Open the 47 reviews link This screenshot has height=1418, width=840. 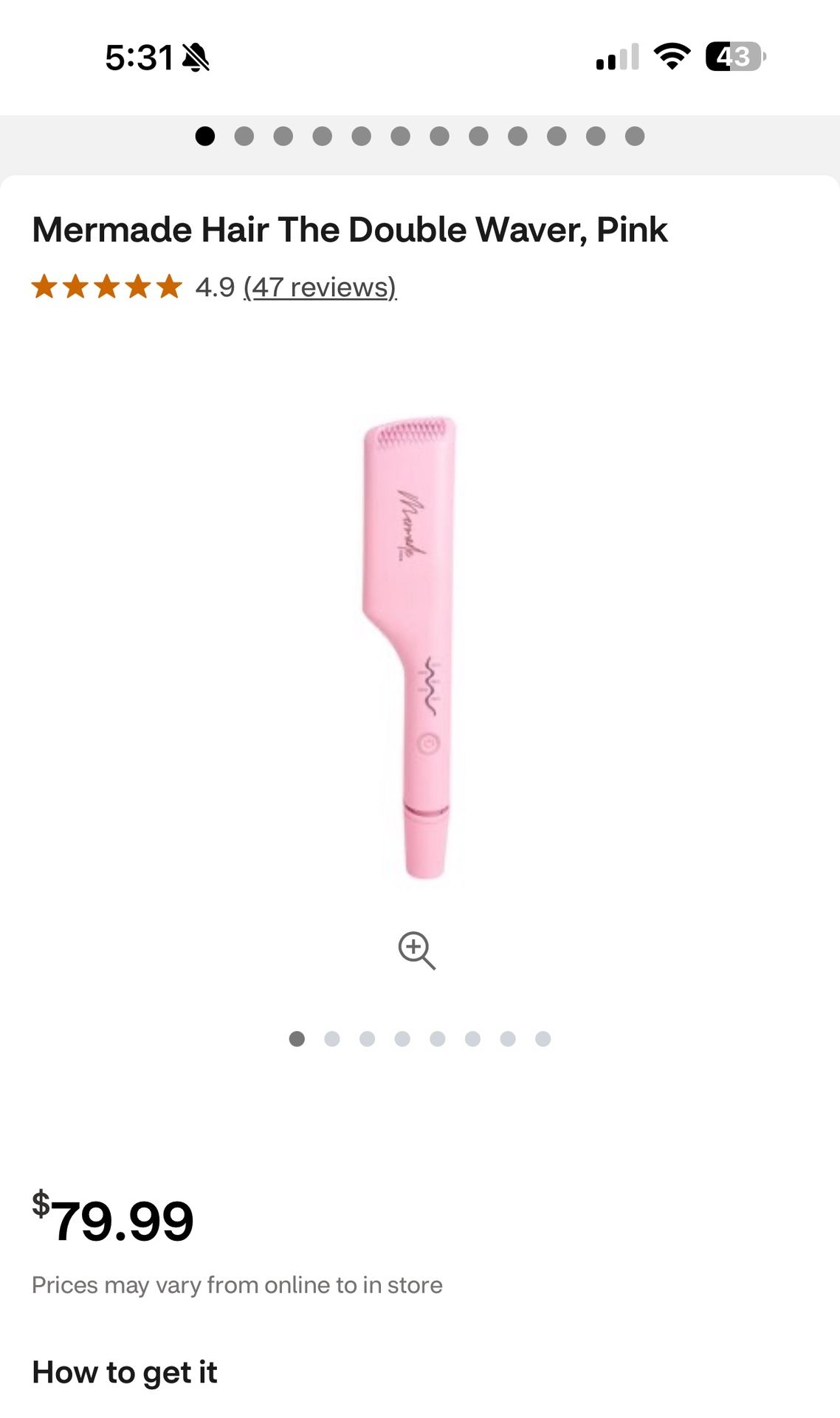(x=320, y=287)
